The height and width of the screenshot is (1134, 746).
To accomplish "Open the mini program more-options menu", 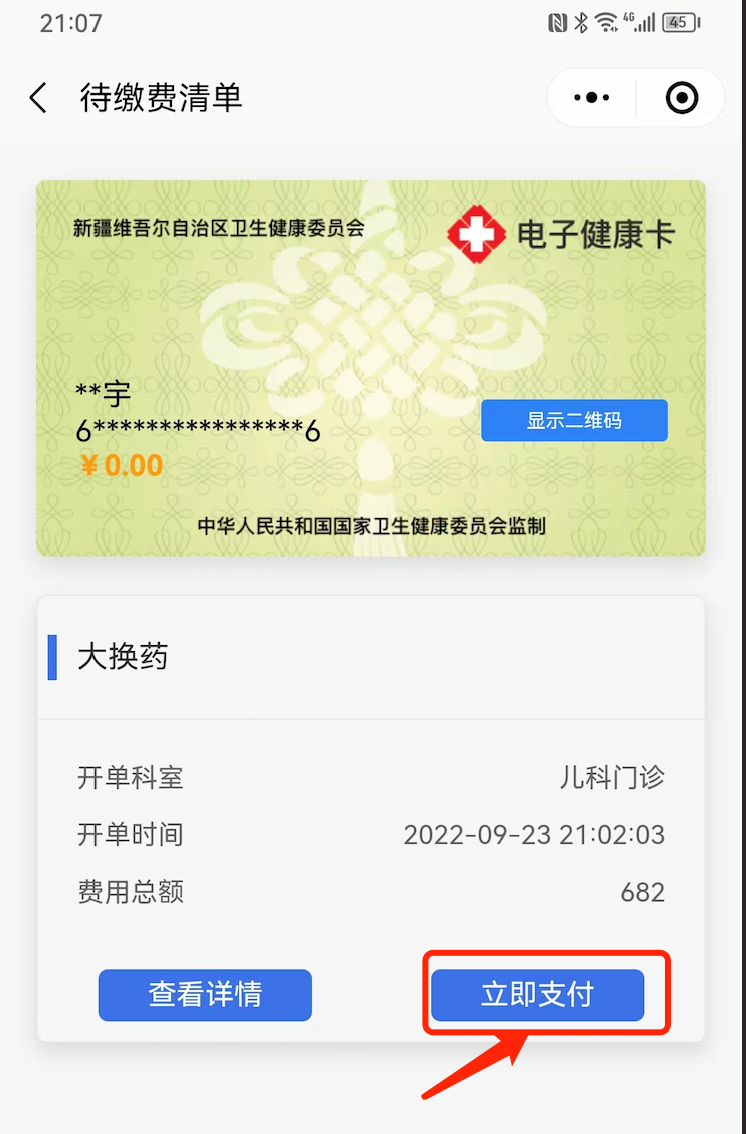I will (x=591, y=98).
